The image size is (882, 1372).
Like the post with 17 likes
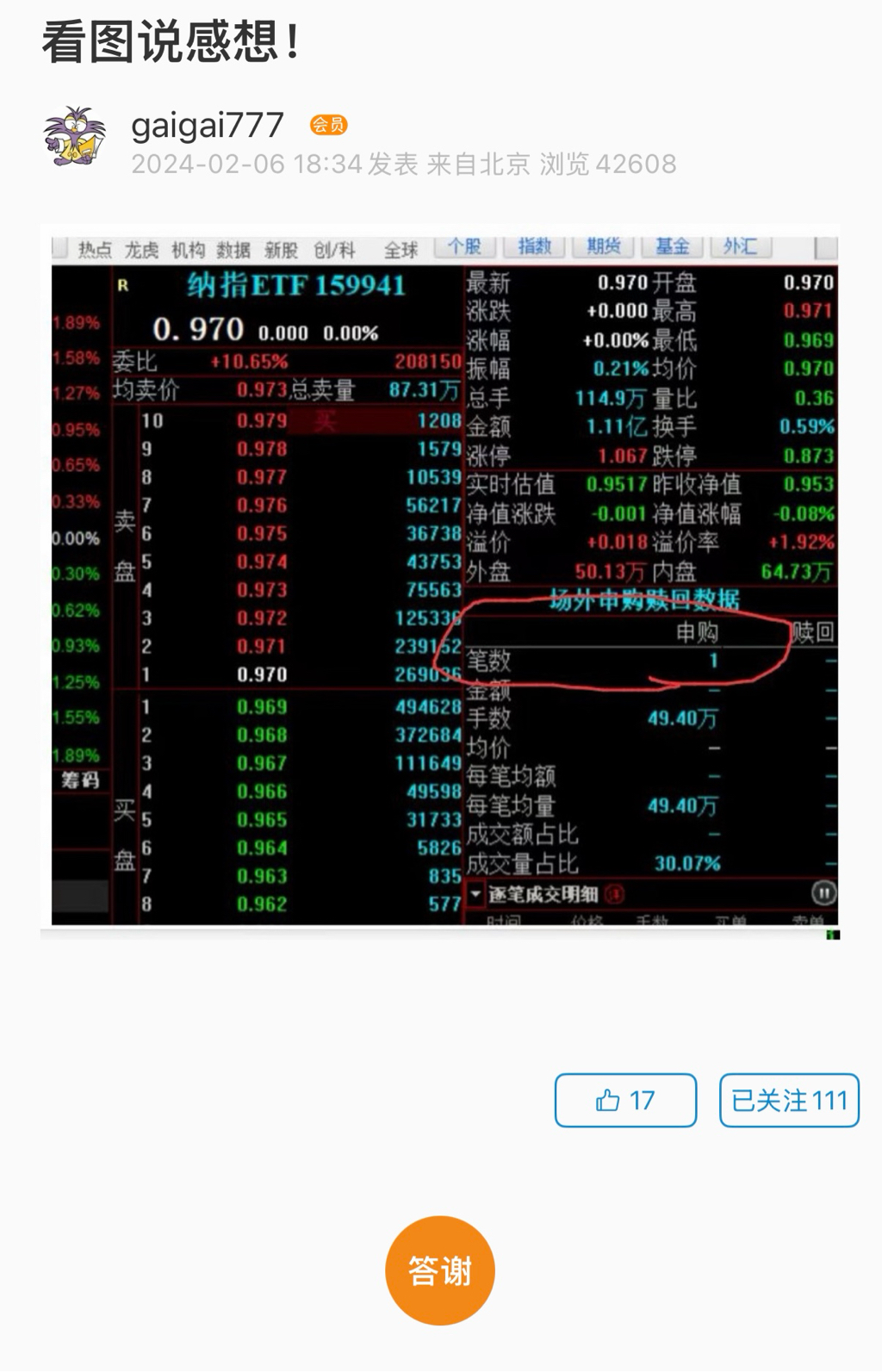pyautogui.click(x=625, y=1100)
